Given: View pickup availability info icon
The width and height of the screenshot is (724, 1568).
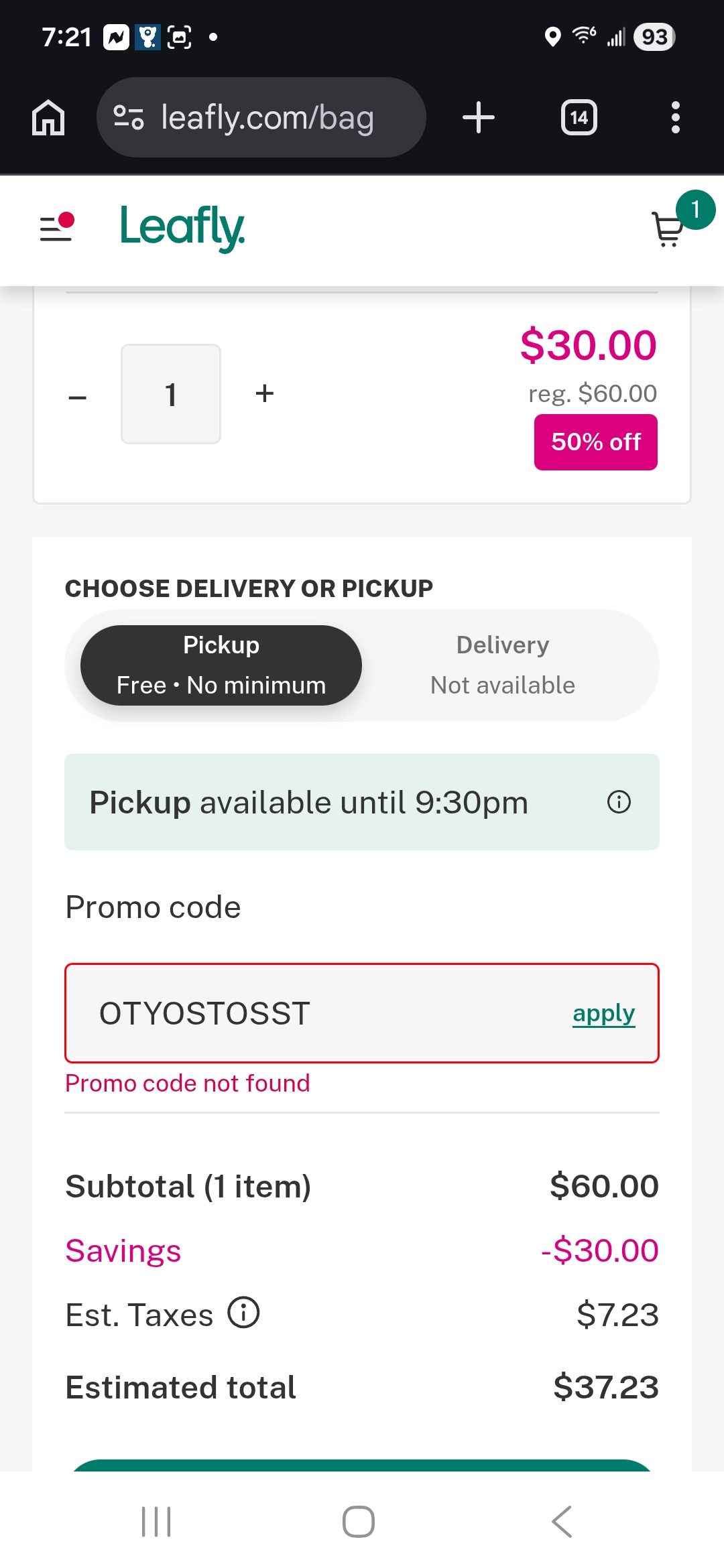Looking at the screenshot, I should point(619,802).
